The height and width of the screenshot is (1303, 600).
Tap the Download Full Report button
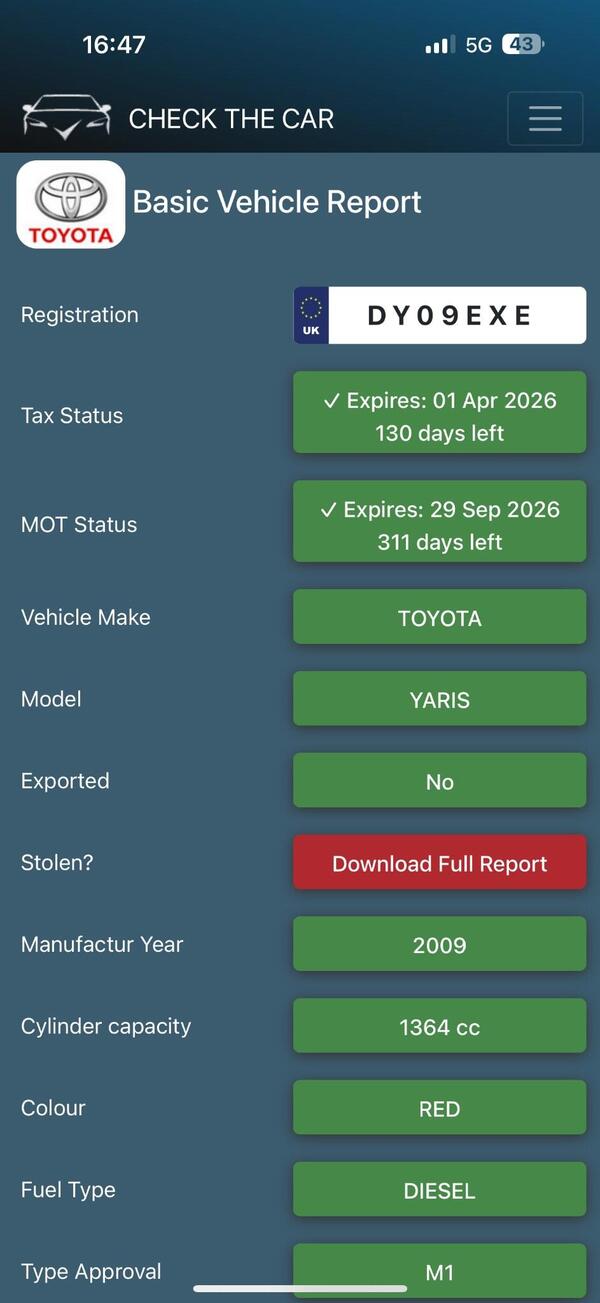(x=439, y=863)
